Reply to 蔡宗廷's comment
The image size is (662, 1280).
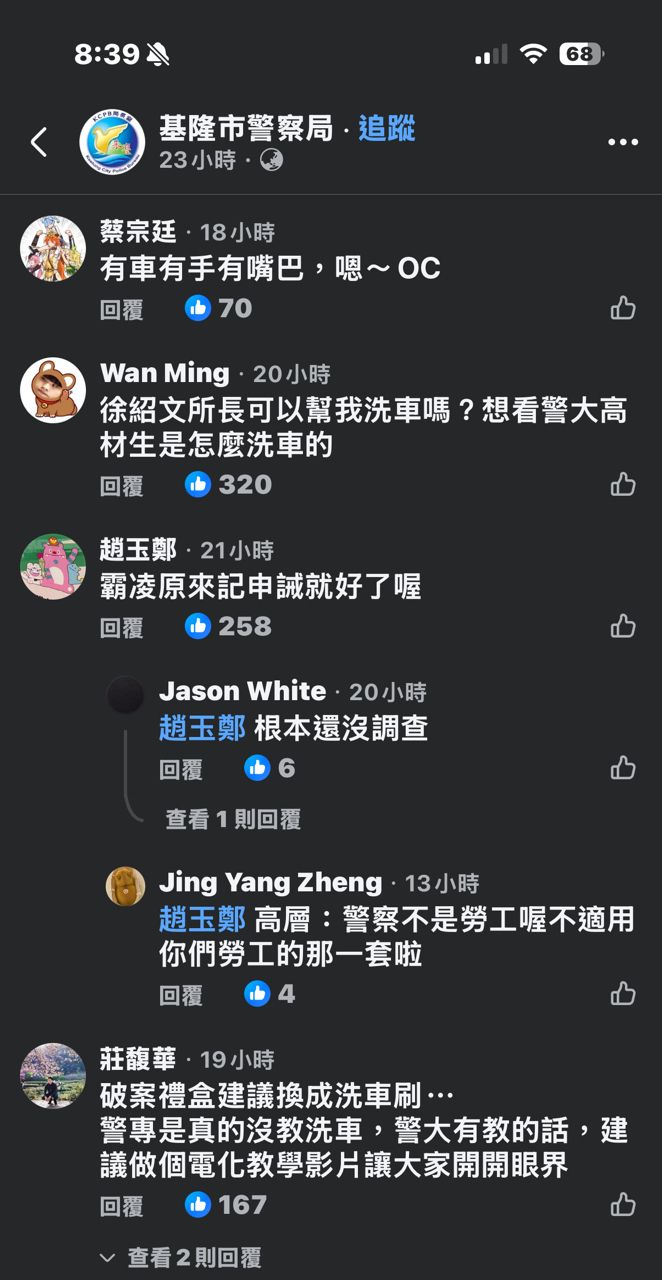(121, 309)
